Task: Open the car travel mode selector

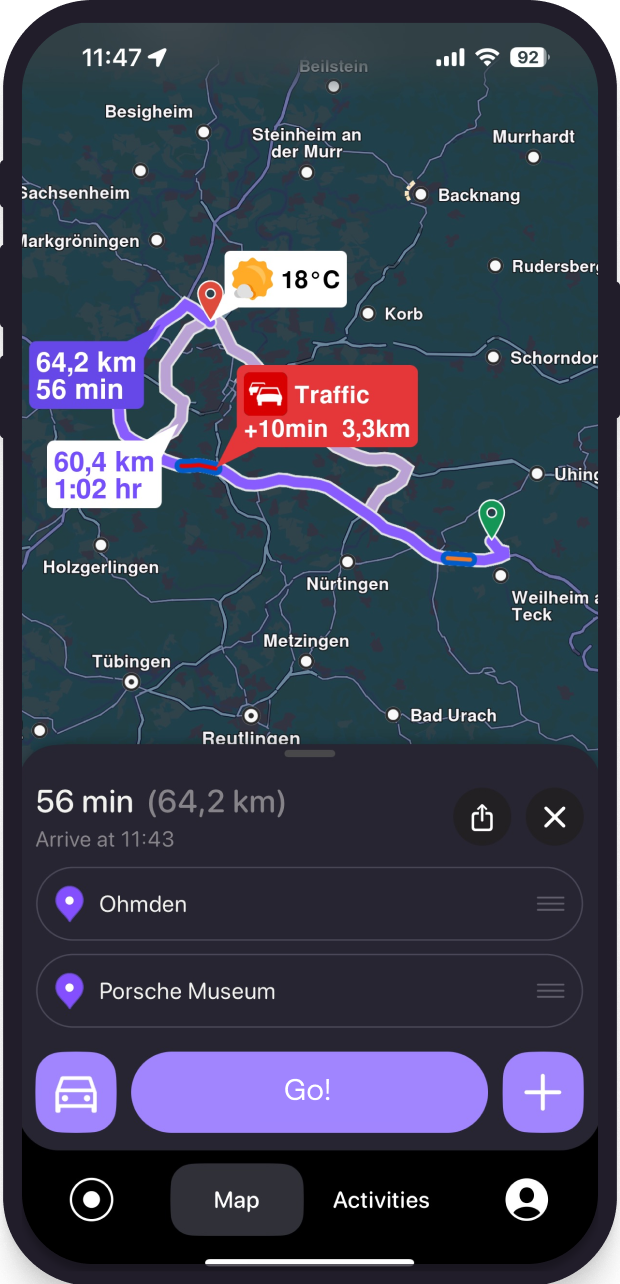Action: pyautogui.click(x=76, y=1092)
